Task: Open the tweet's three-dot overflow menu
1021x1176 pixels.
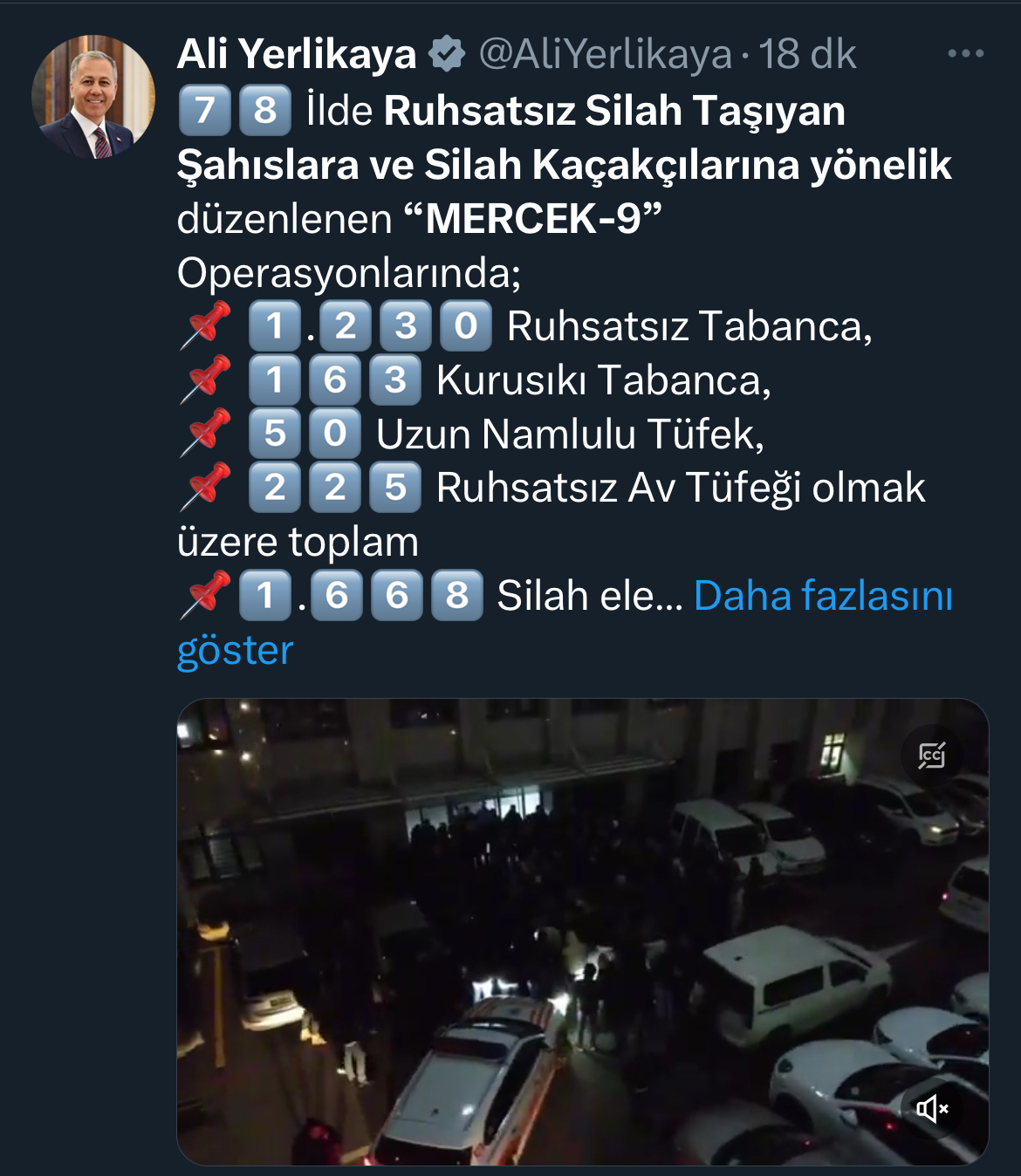Action: 965,54
